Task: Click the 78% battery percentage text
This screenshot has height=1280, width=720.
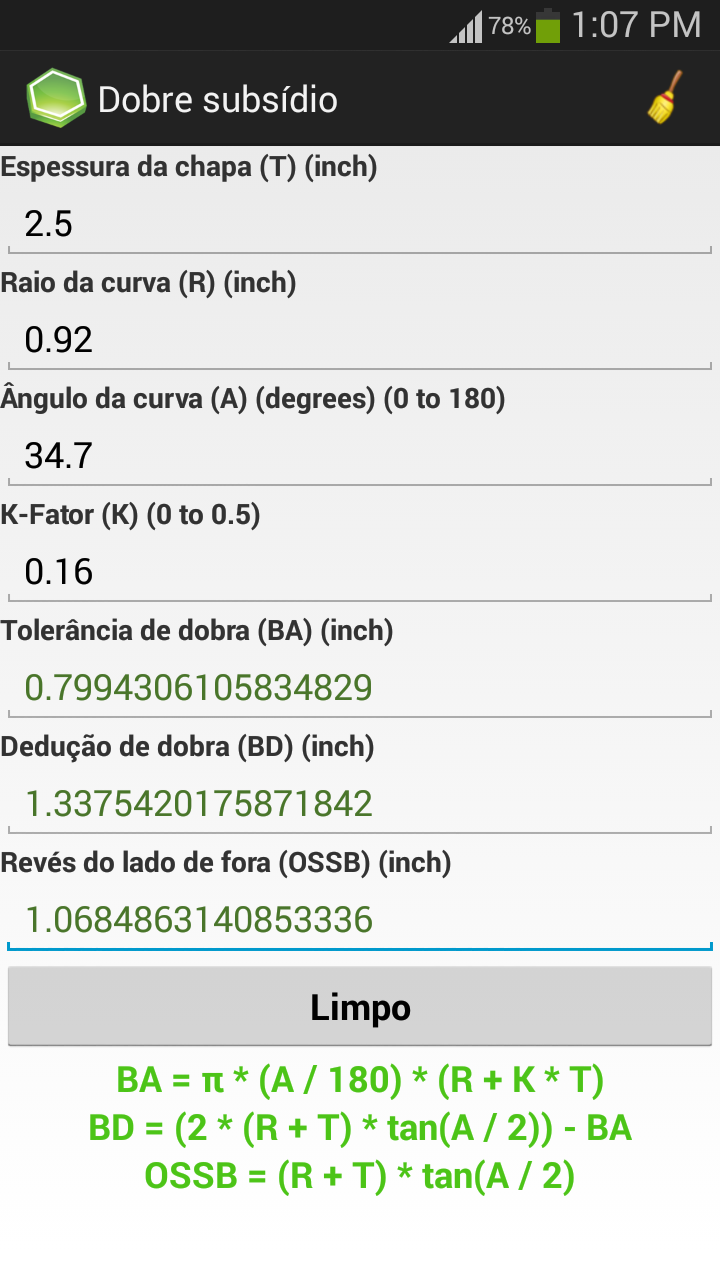Action: coord(508,25)
